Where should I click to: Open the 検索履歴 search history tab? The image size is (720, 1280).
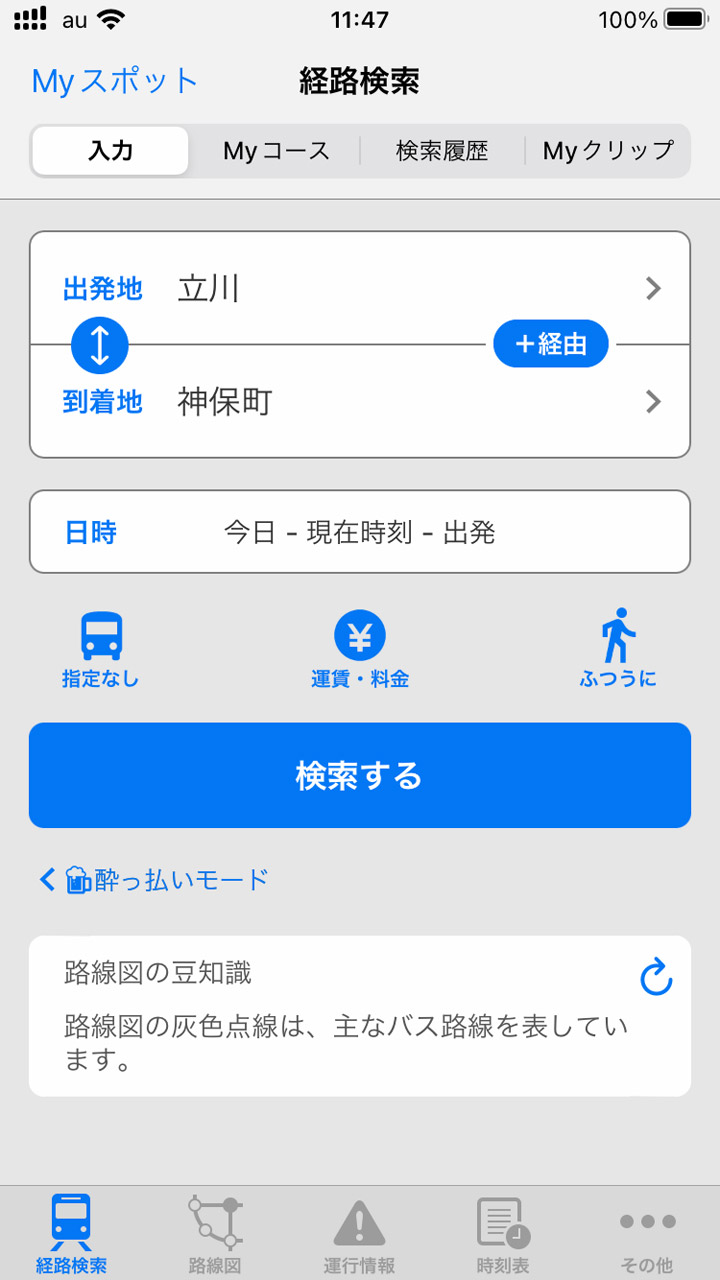tap(442, 150)
